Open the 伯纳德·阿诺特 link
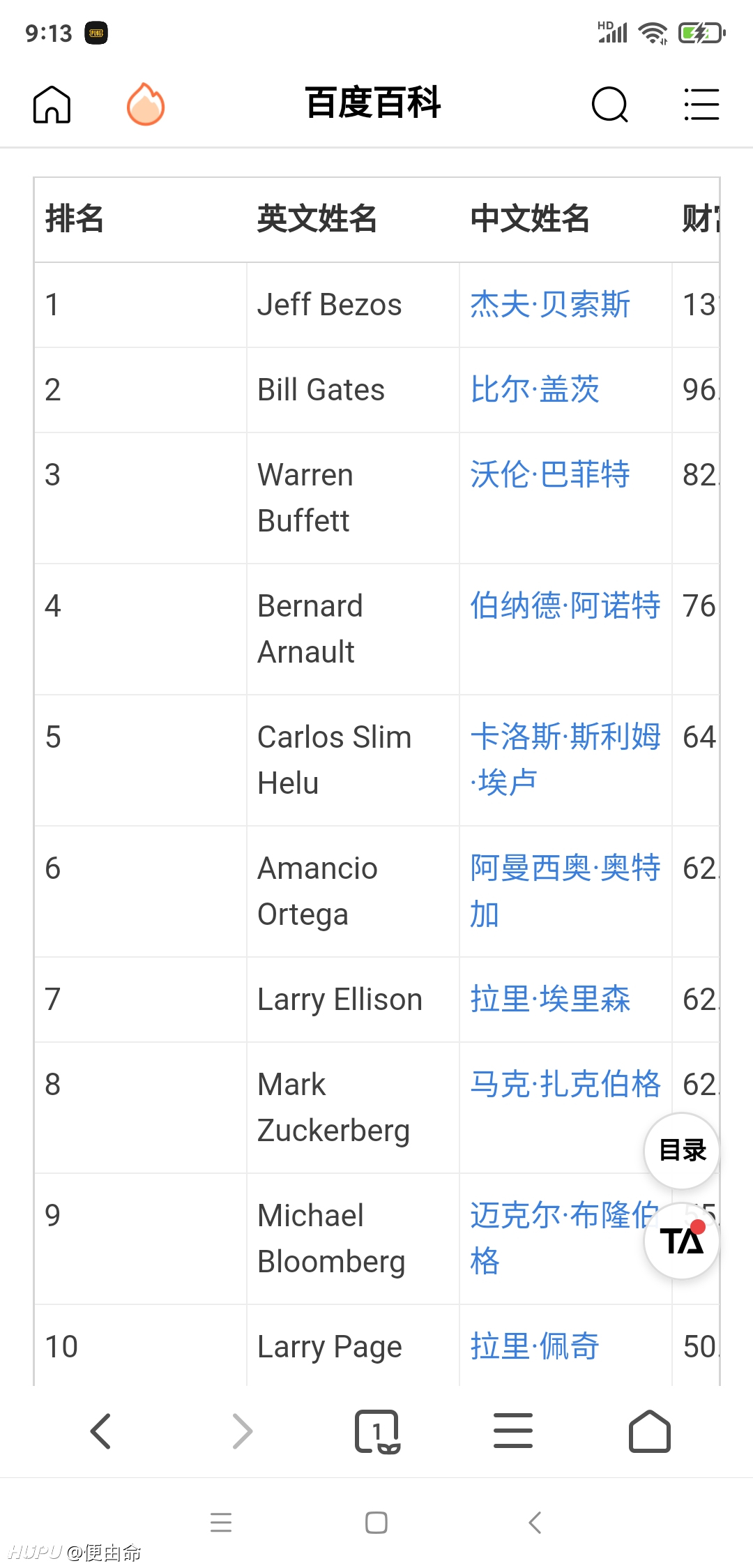The image size is (753, 1568). pyautogui.click(x=565, y=606)
